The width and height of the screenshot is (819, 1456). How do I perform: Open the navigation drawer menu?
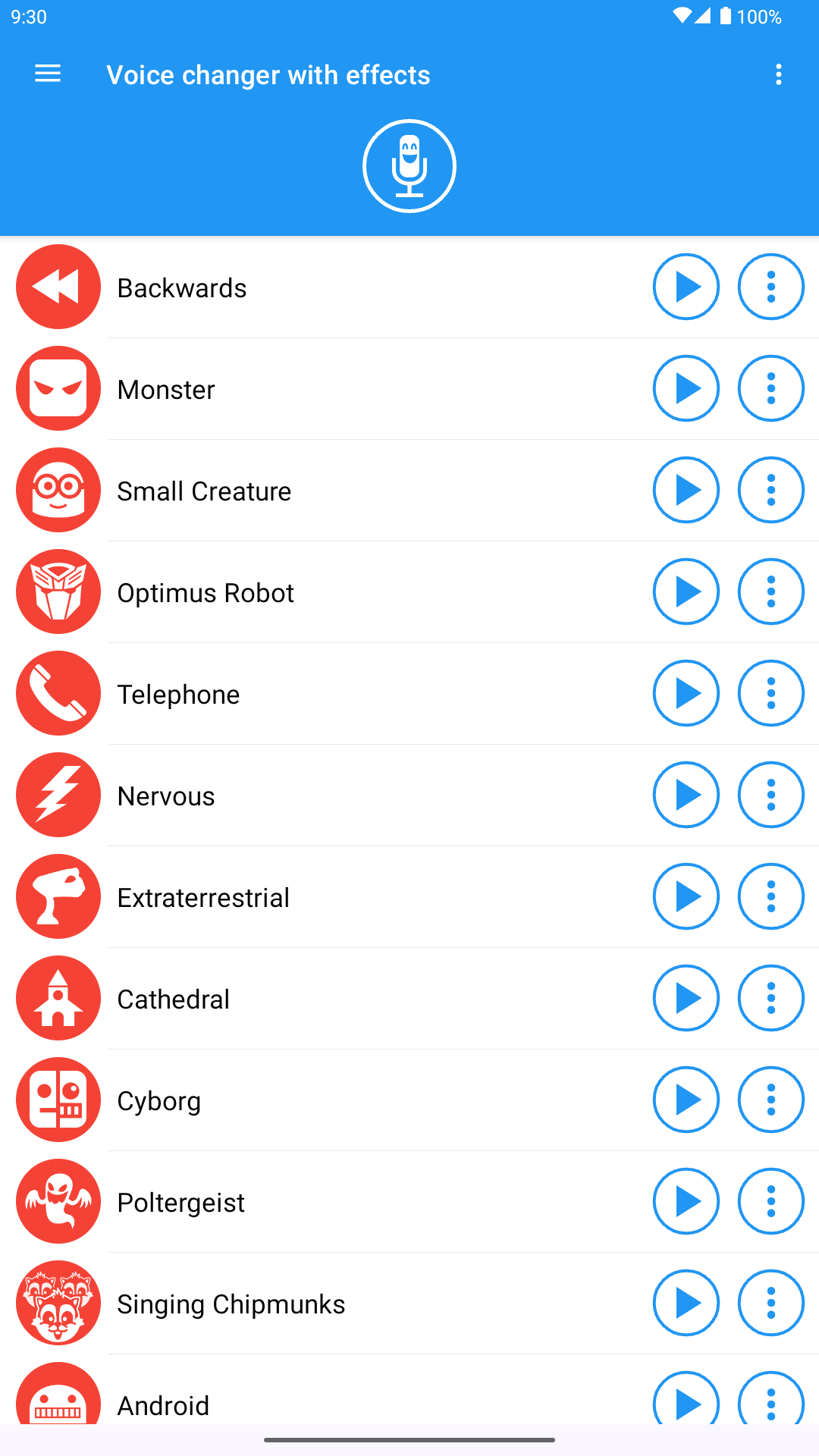pyautogui.click(x=47, y=74)
